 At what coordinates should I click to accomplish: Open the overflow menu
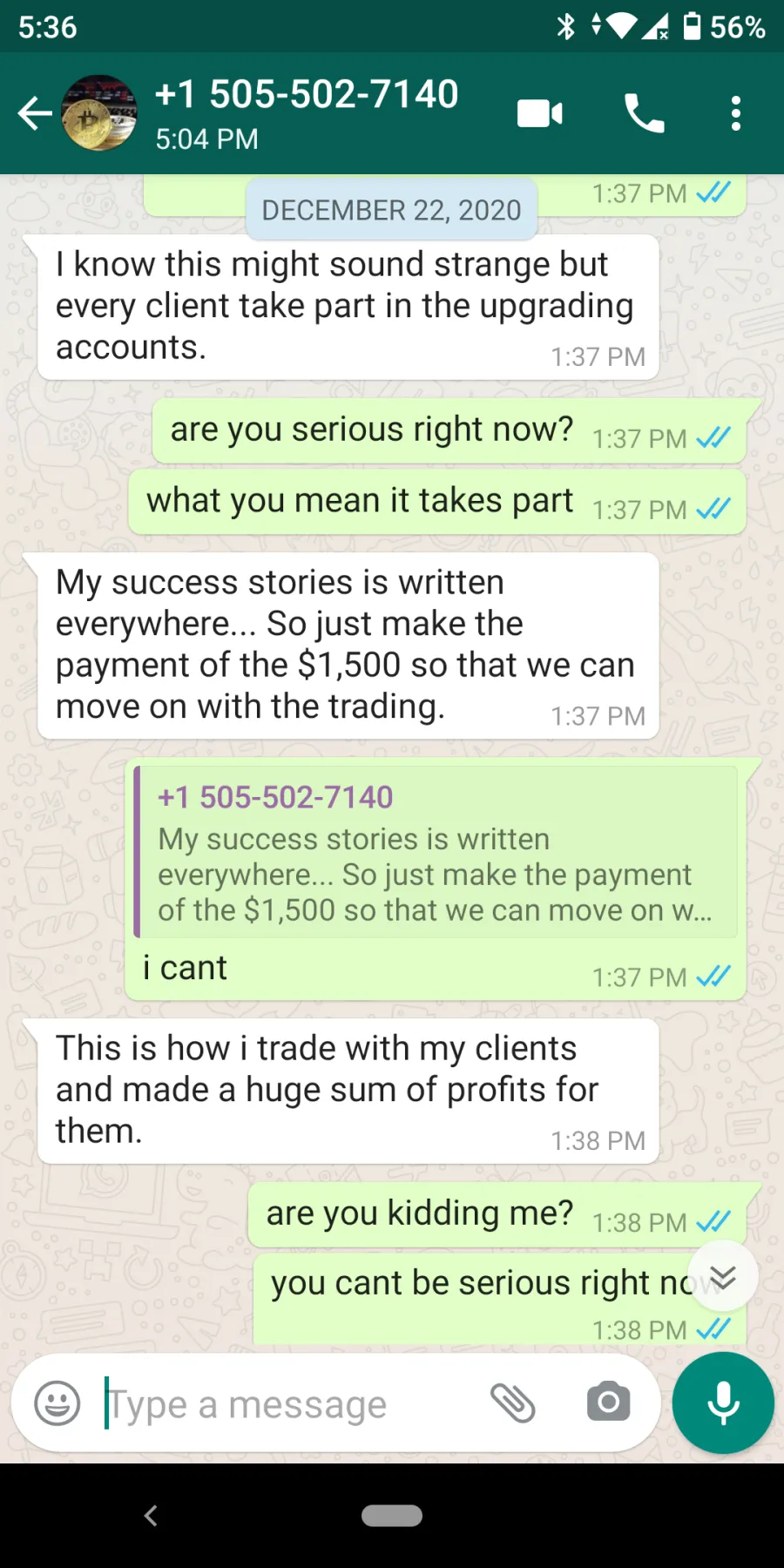[736, 113]
